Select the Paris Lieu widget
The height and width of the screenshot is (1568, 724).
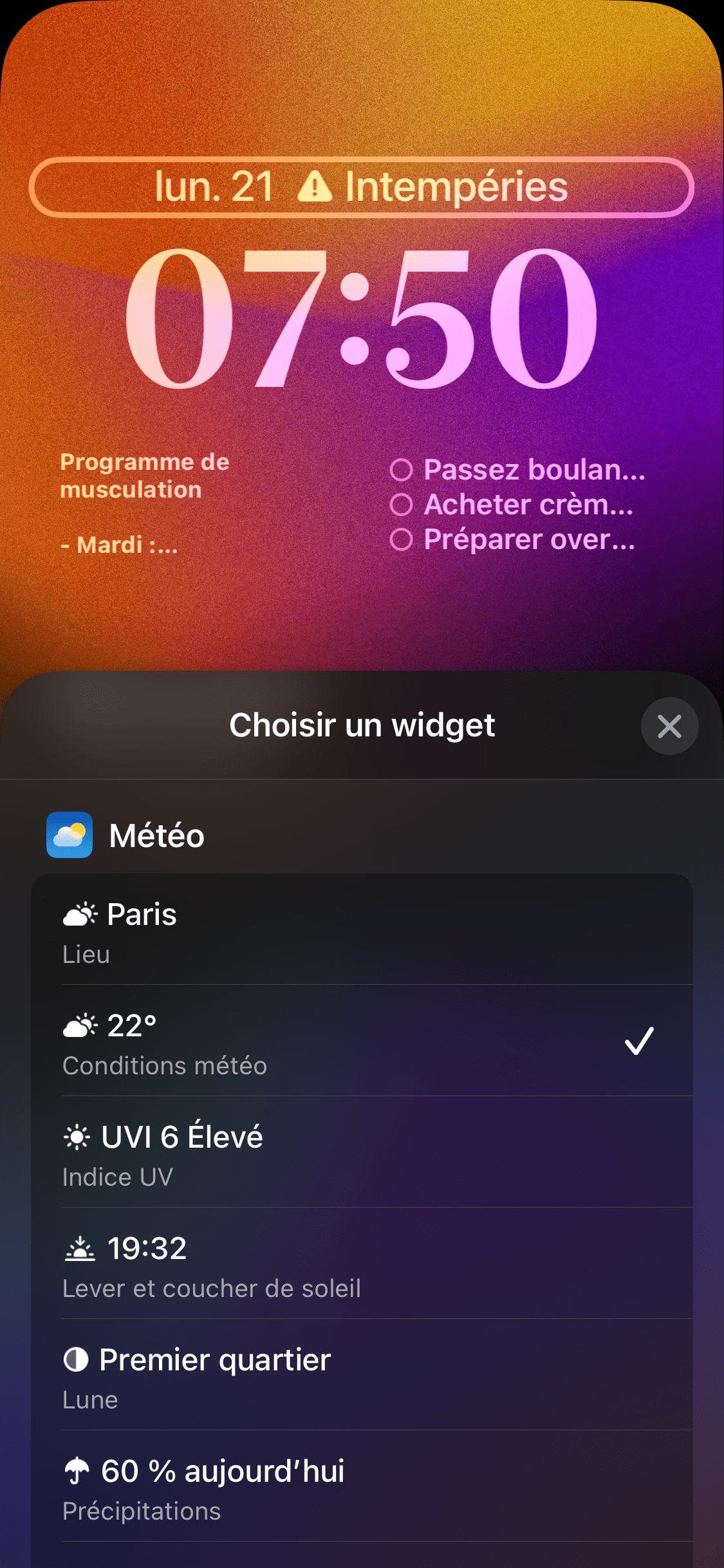point(362,931)
